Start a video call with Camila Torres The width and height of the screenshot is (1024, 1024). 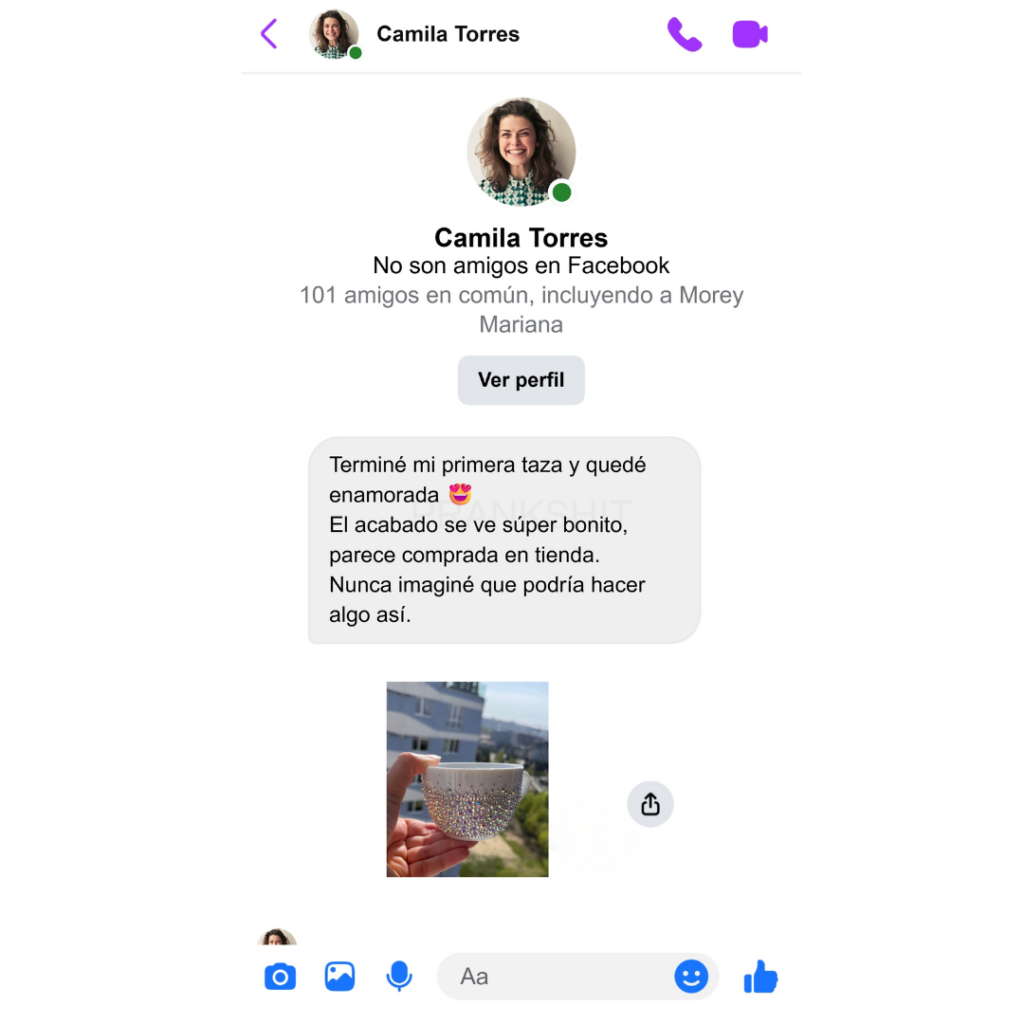(749, 34)
